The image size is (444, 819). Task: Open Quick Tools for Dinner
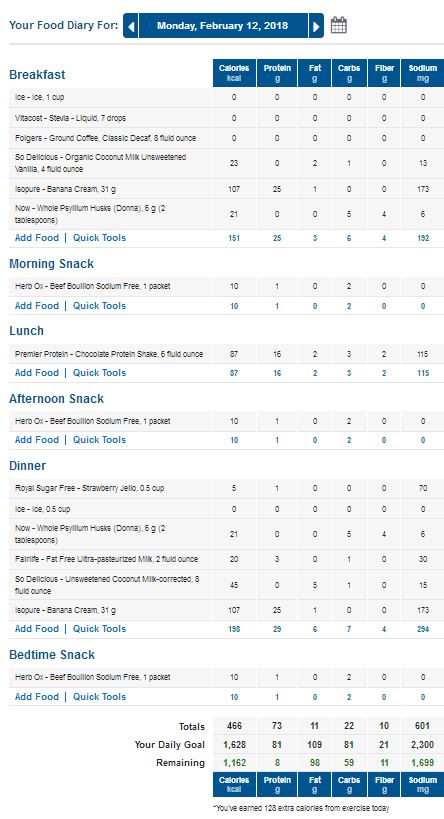tap(99, 628)
